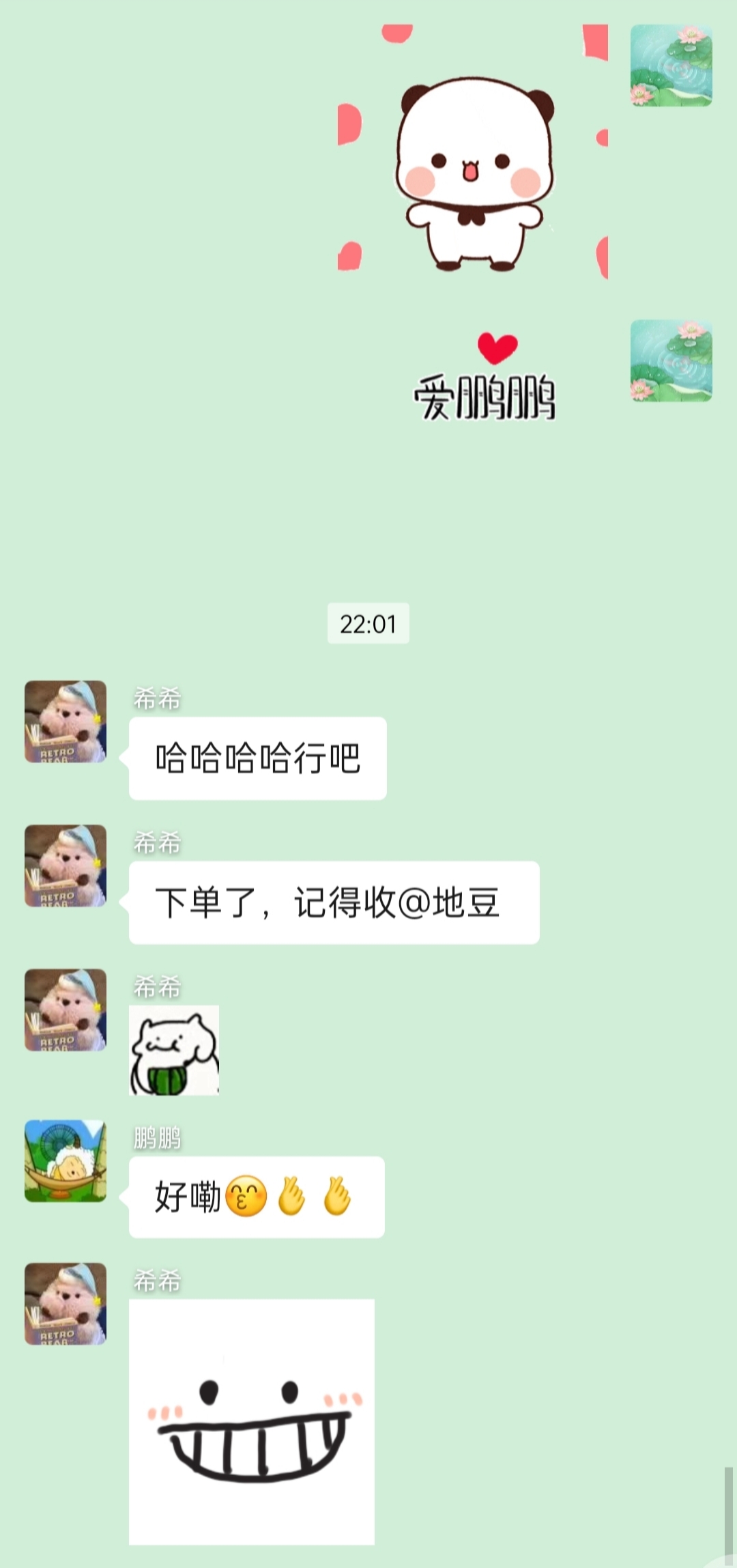Open the 爱鹏鹏 heart sticker
Viewport: 737px width, 1568px height.
click(x=486, y=379)
